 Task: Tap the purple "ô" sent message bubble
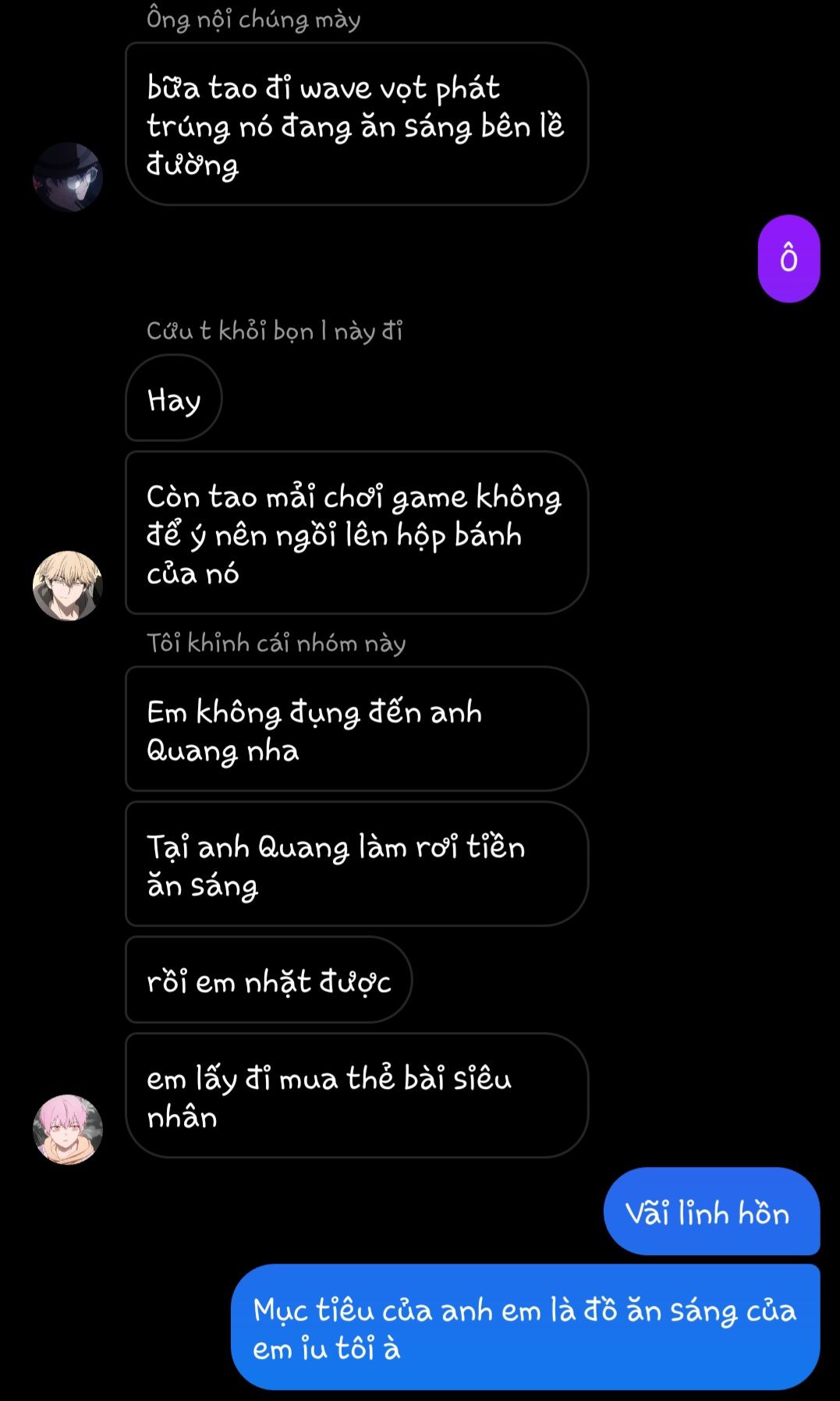[x=789, y=258]
